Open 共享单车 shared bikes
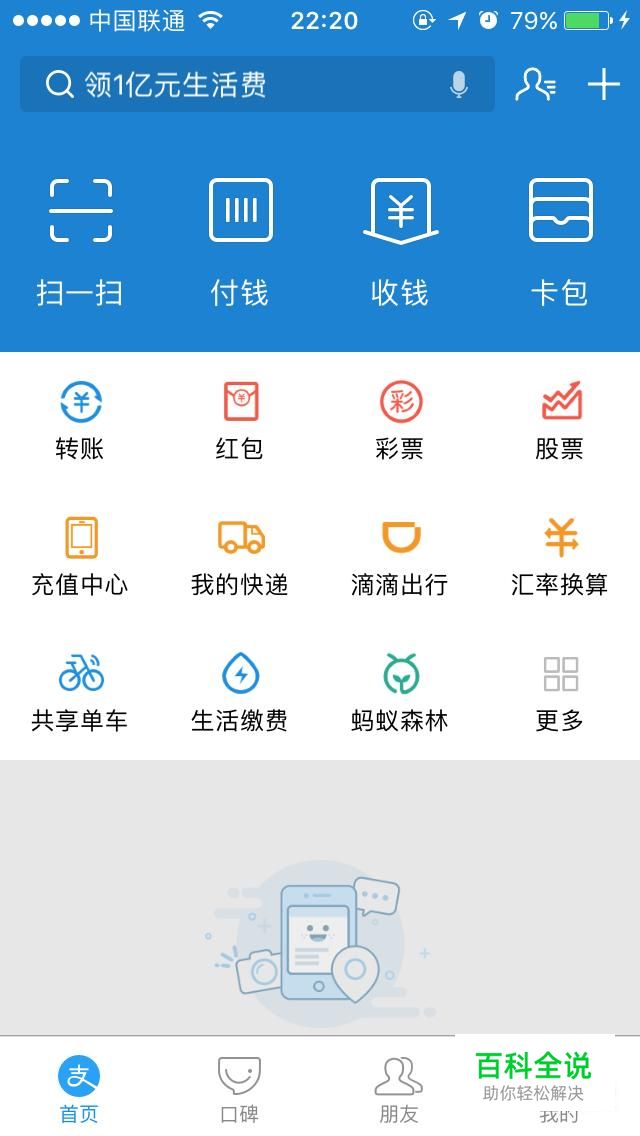640x1136 pixels. coord(80,692)
